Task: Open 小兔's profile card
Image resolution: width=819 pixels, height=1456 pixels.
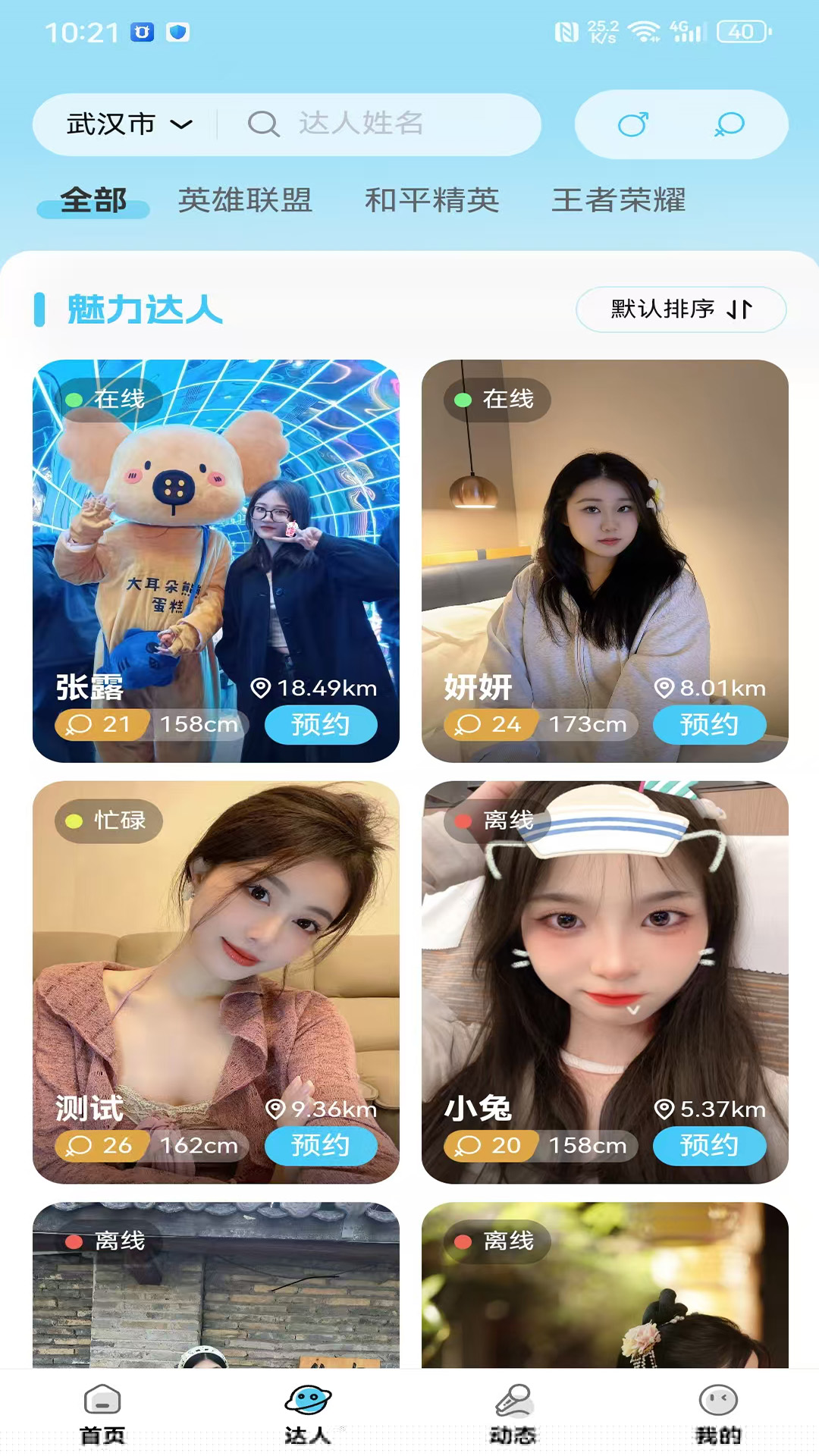Action: click(x=604, y=955)
